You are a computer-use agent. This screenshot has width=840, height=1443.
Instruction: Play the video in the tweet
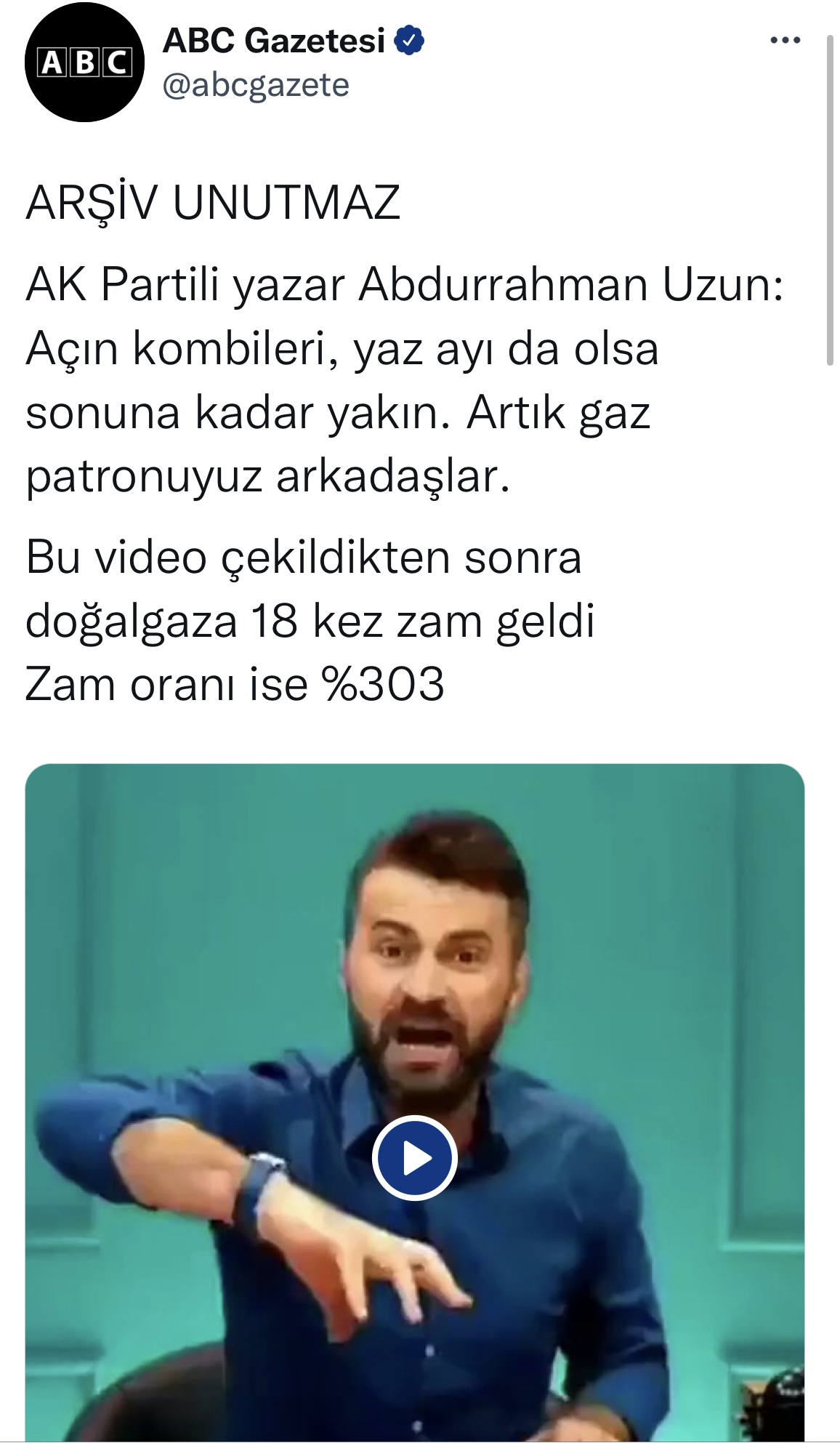[413, 1157]
